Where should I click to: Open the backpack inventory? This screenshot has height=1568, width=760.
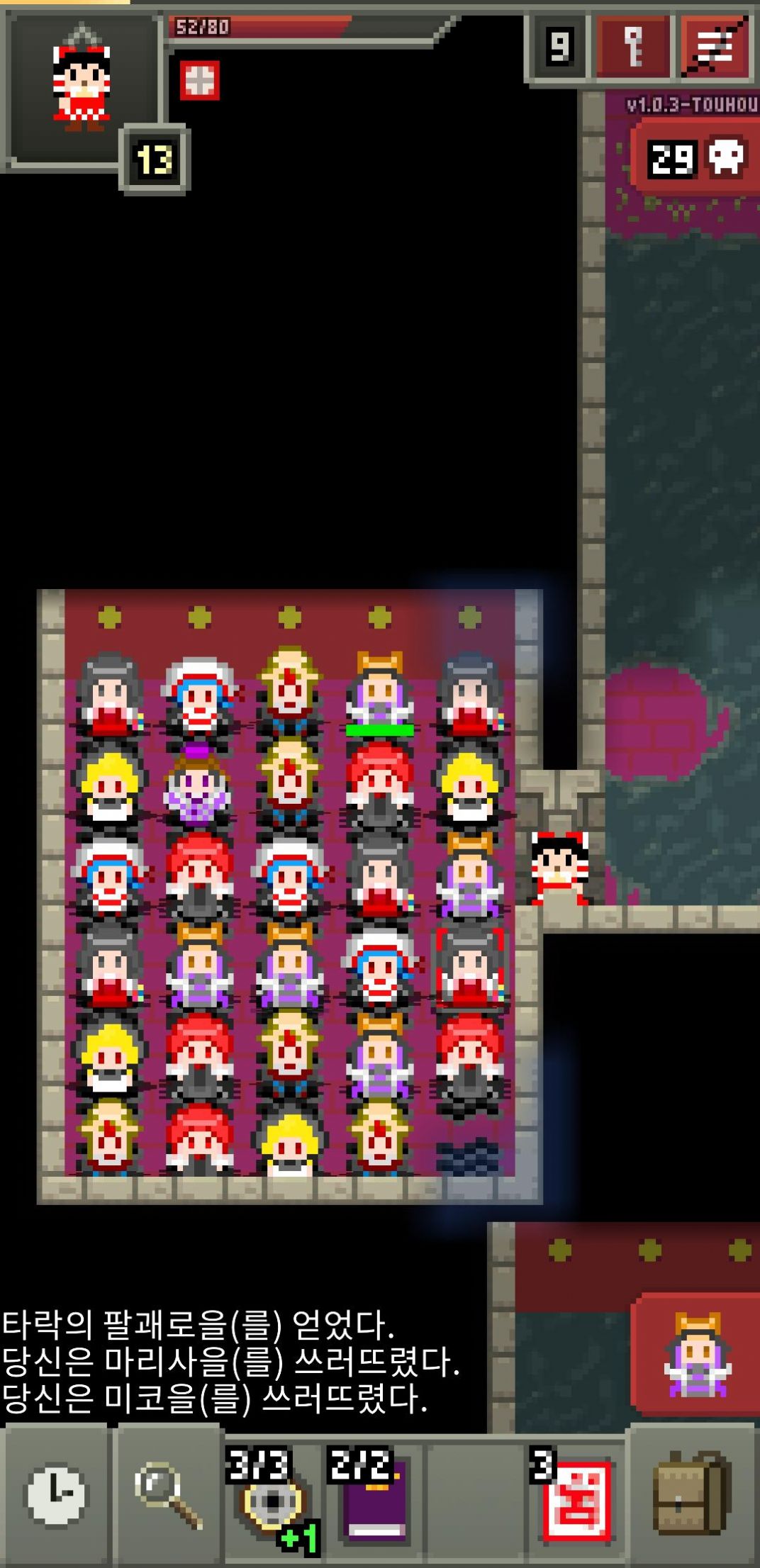click(x=691, y=1496)
